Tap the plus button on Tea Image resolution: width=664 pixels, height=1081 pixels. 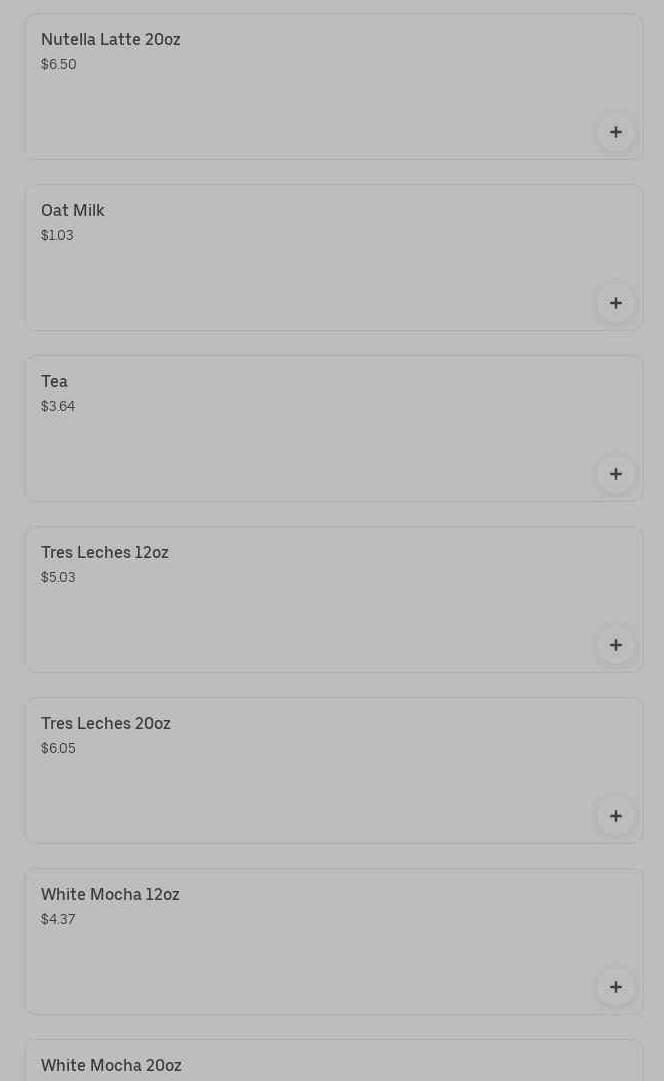(616, 474)
